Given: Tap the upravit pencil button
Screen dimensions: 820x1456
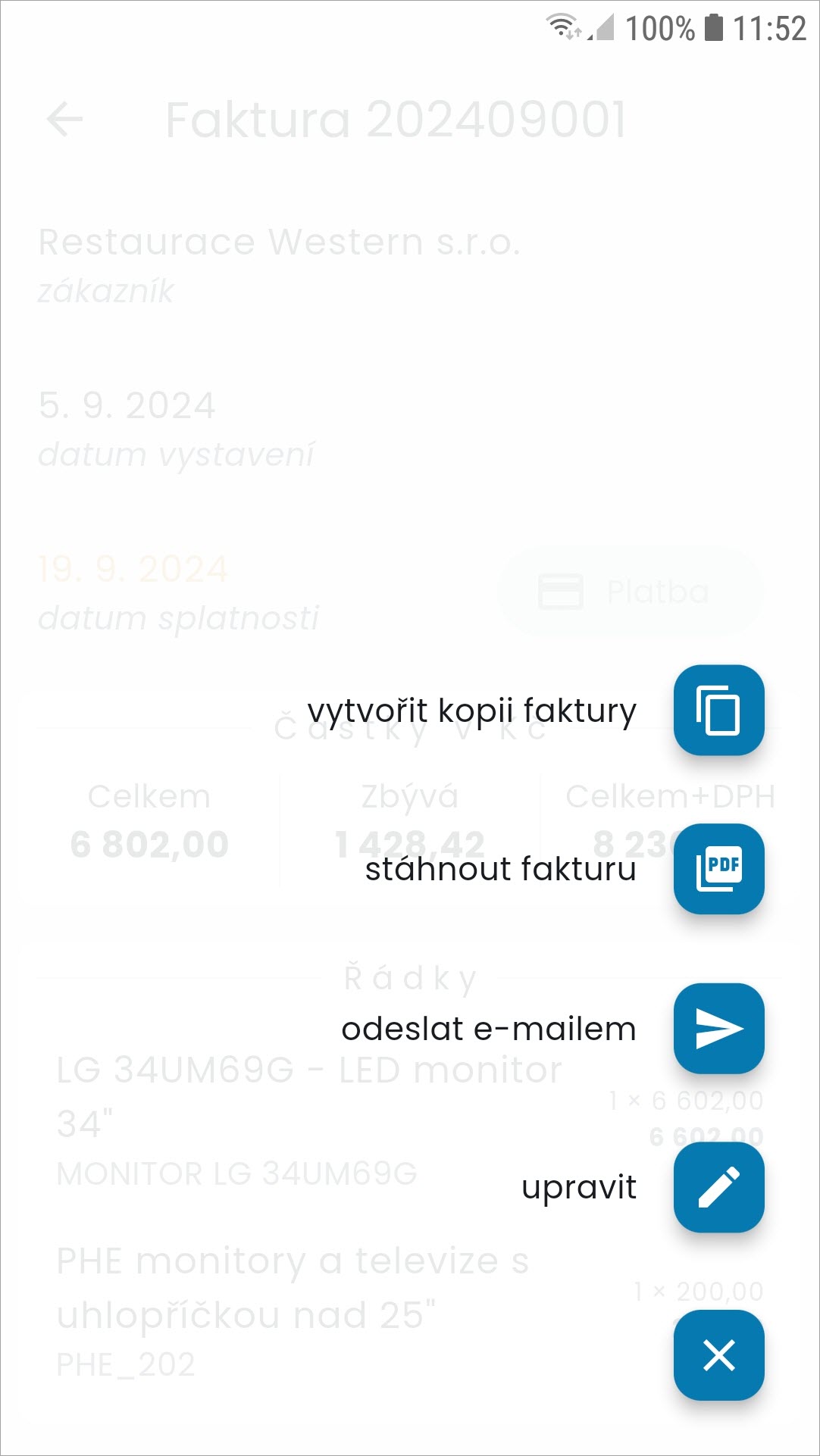Looking at the screenshot, I should click(718, 1187).
